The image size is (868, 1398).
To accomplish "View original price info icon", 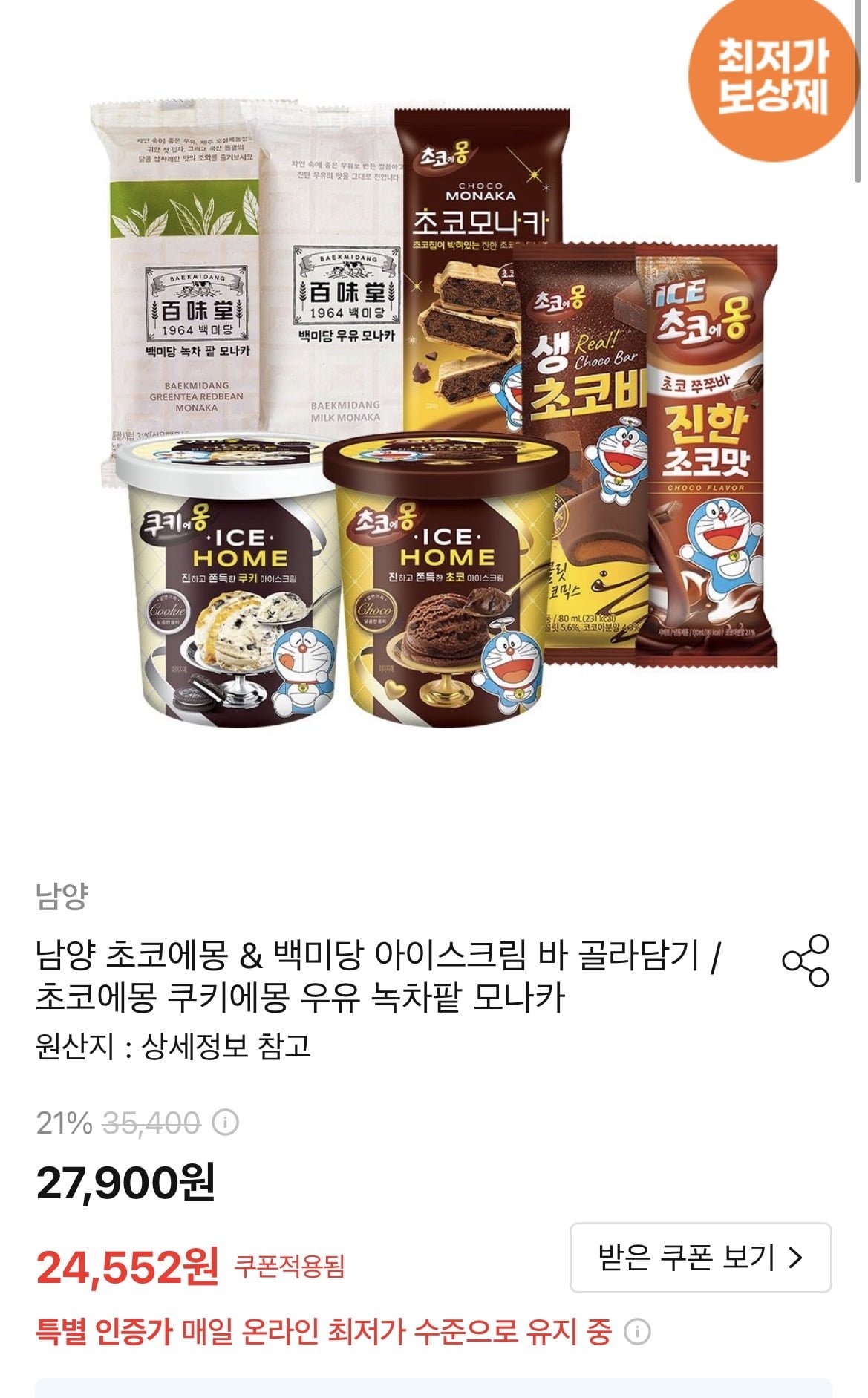I will 225,1122.
